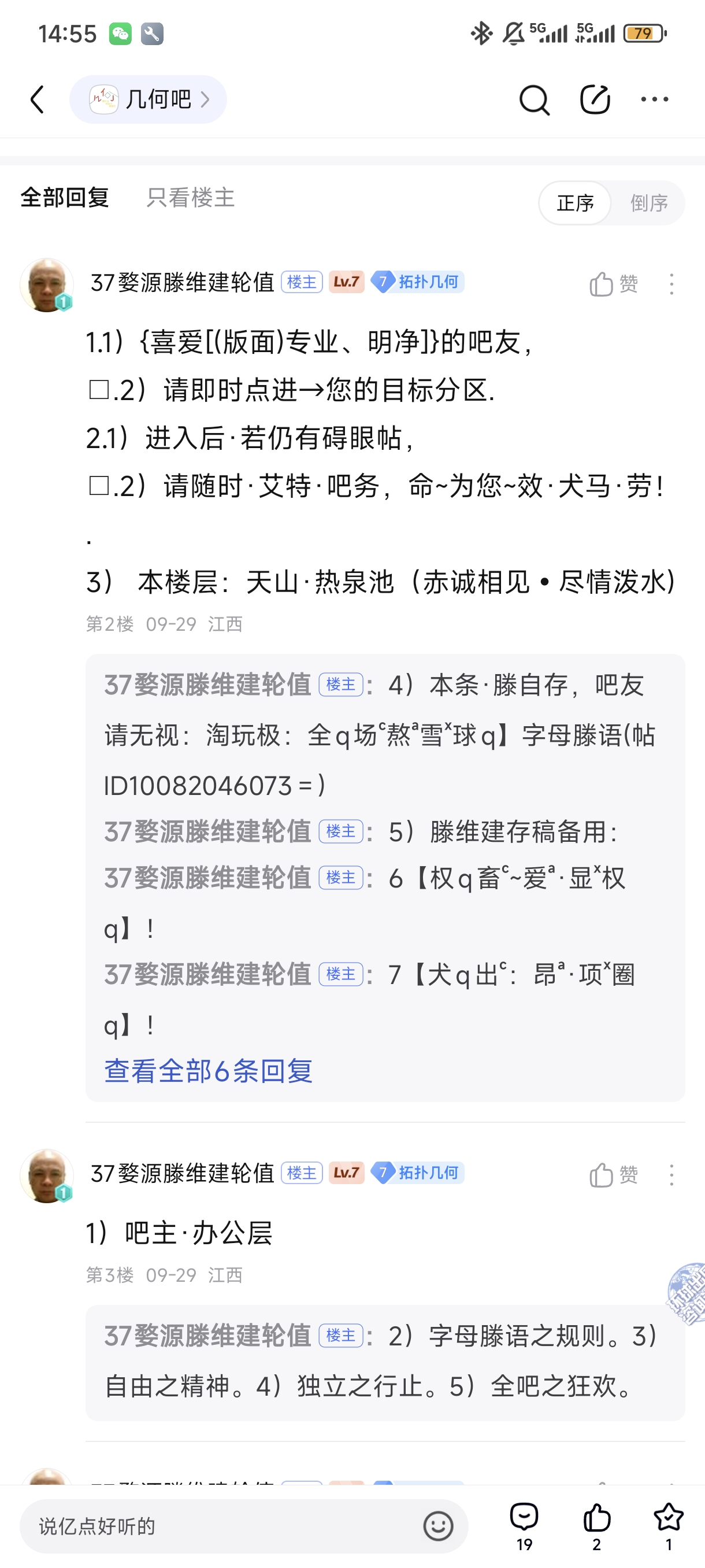Switch to the 只看楼主 tab
Screen dimensions: 705x1568
coord(190,198)
